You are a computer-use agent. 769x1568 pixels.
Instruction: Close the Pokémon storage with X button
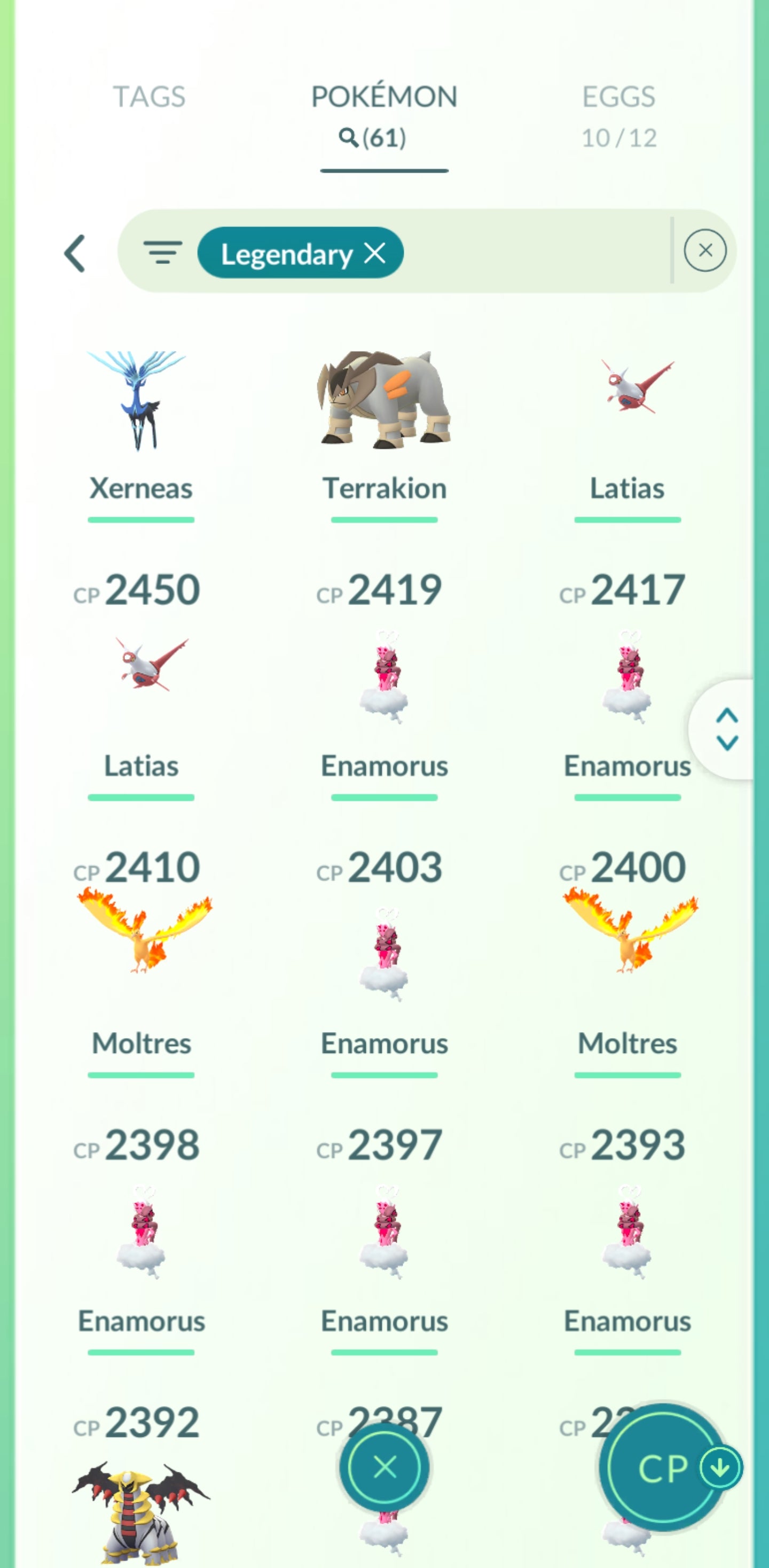384,1467
